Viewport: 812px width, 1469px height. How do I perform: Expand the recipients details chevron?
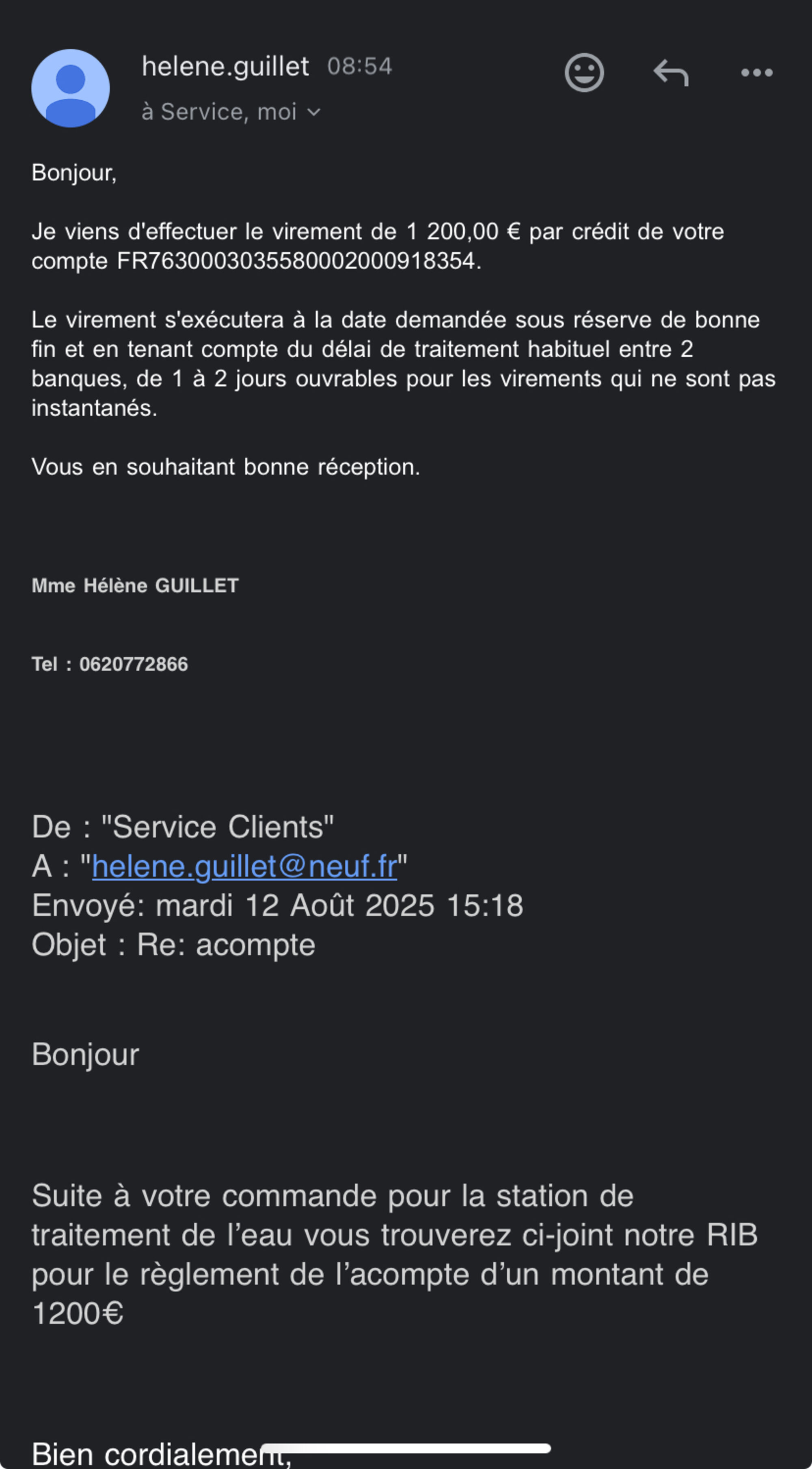(313, 112)
